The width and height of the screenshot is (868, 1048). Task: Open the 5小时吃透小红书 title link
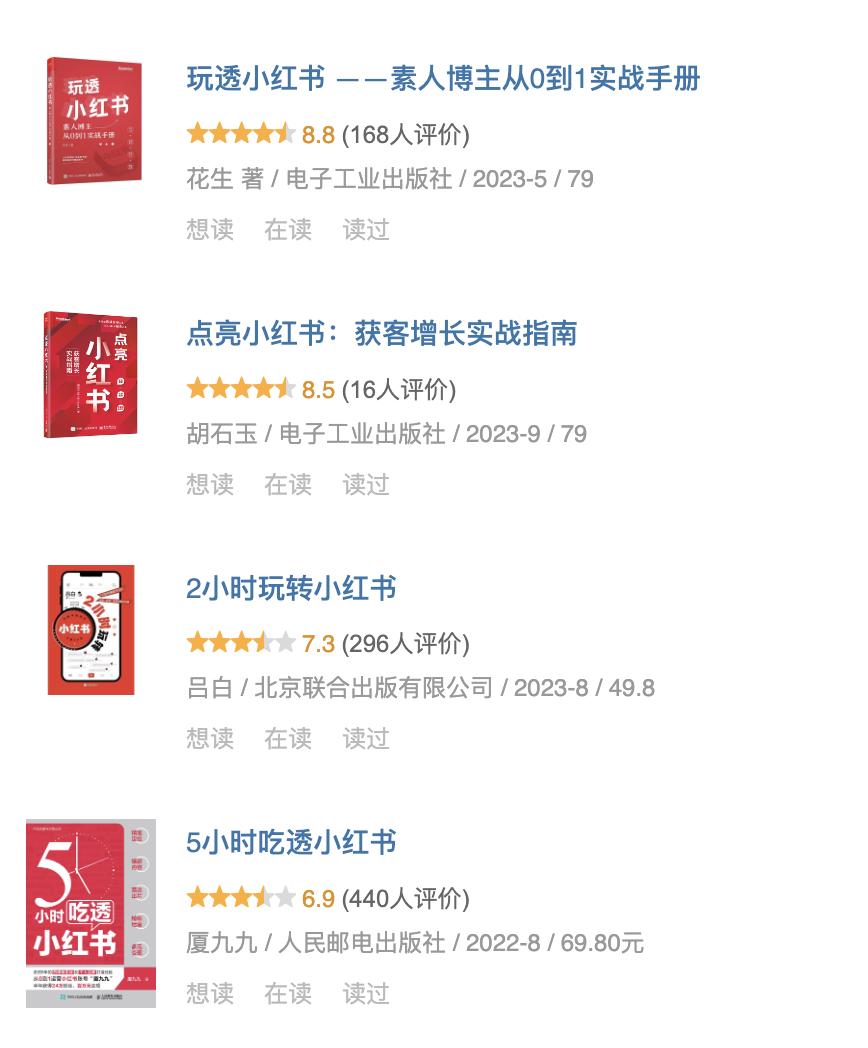[x=291, y=842]
